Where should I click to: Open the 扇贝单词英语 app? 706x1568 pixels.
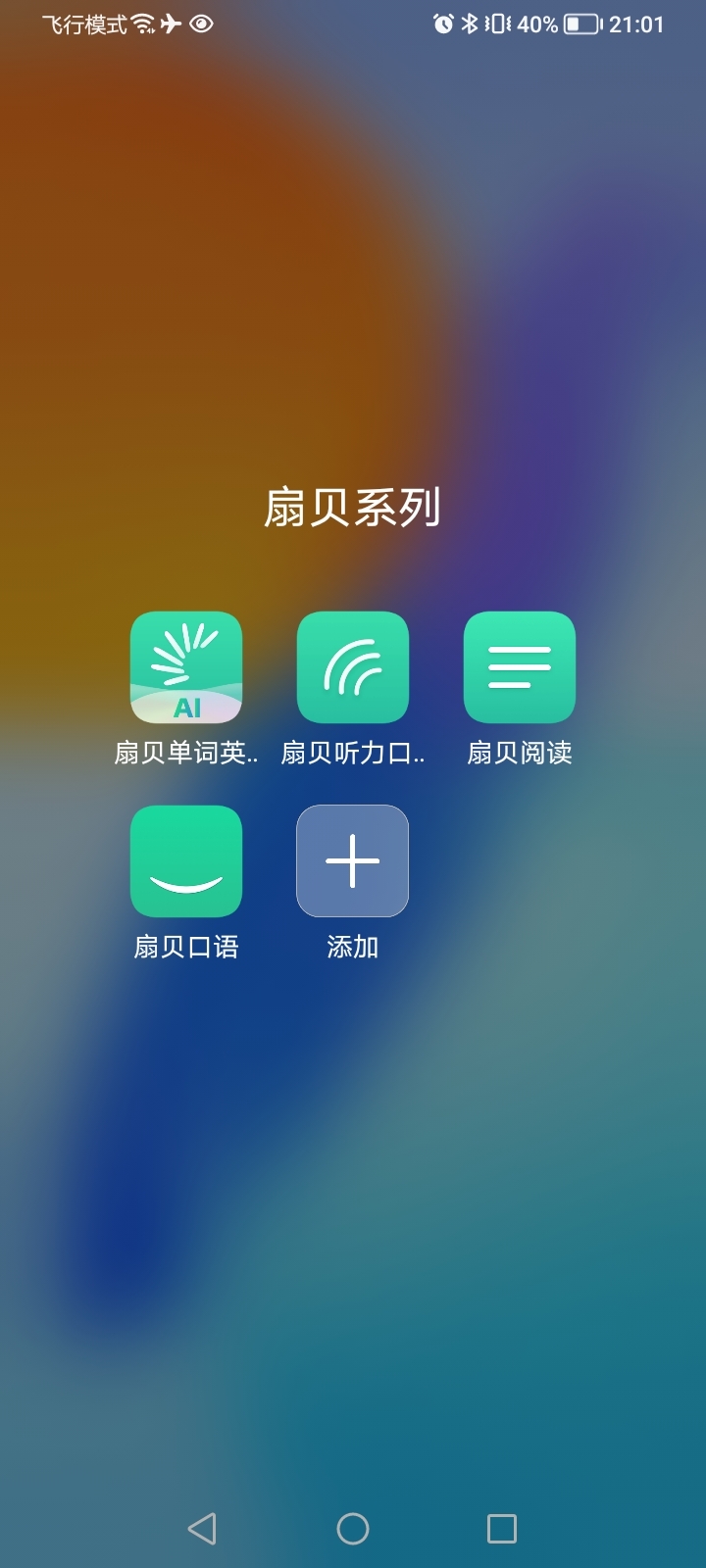point(186,667)
